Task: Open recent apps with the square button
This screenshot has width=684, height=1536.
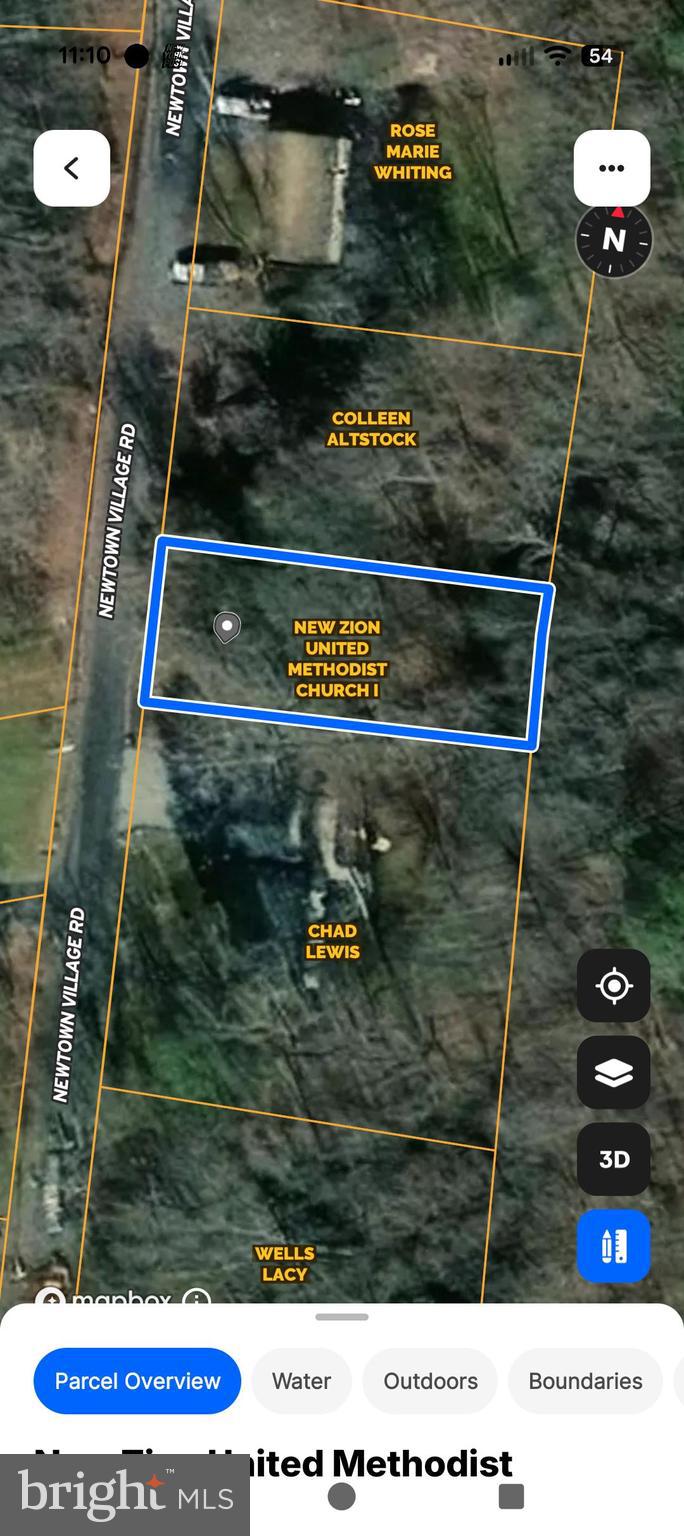Action: point(511,1496)
